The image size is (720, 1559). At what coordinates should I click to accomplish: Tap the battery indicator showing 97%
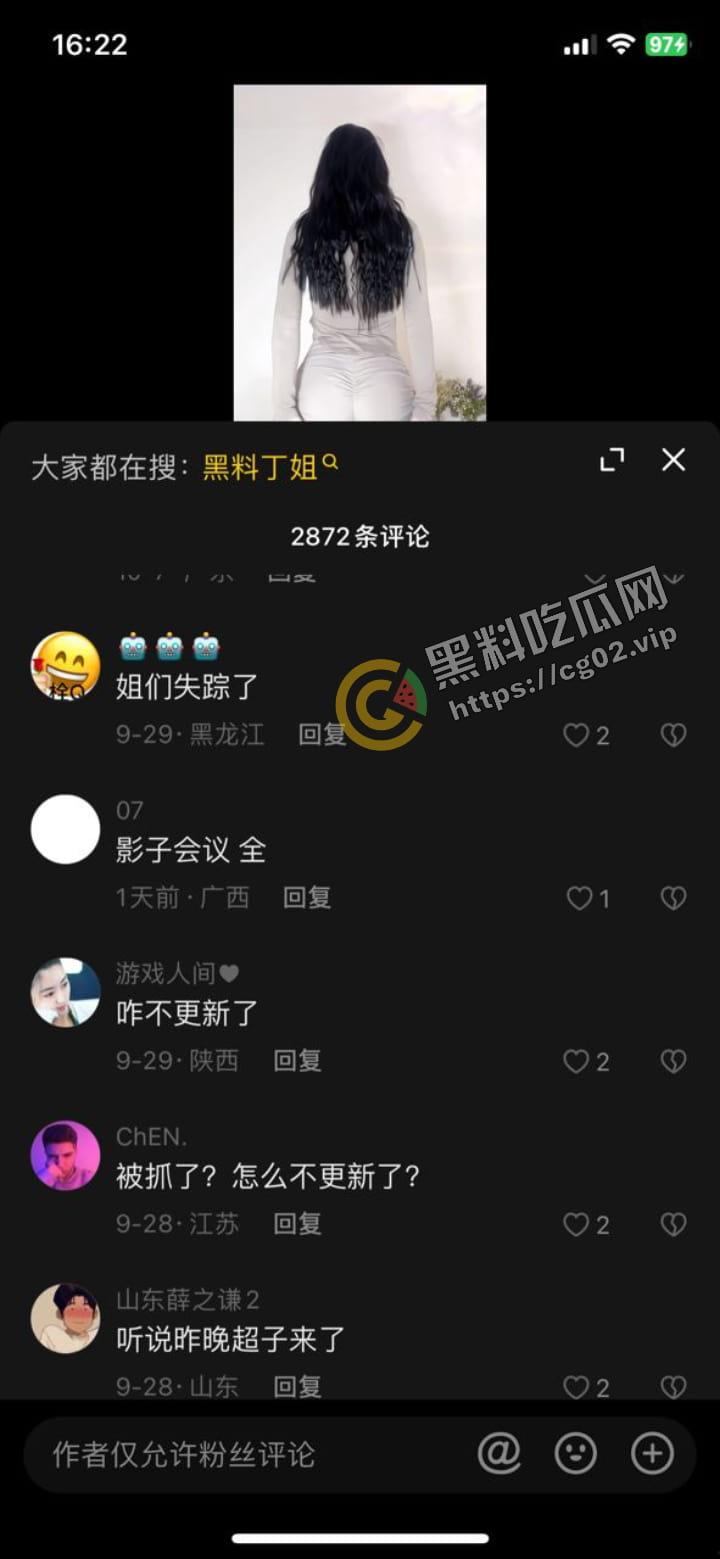pyautogui.click(x=664, y=44)
